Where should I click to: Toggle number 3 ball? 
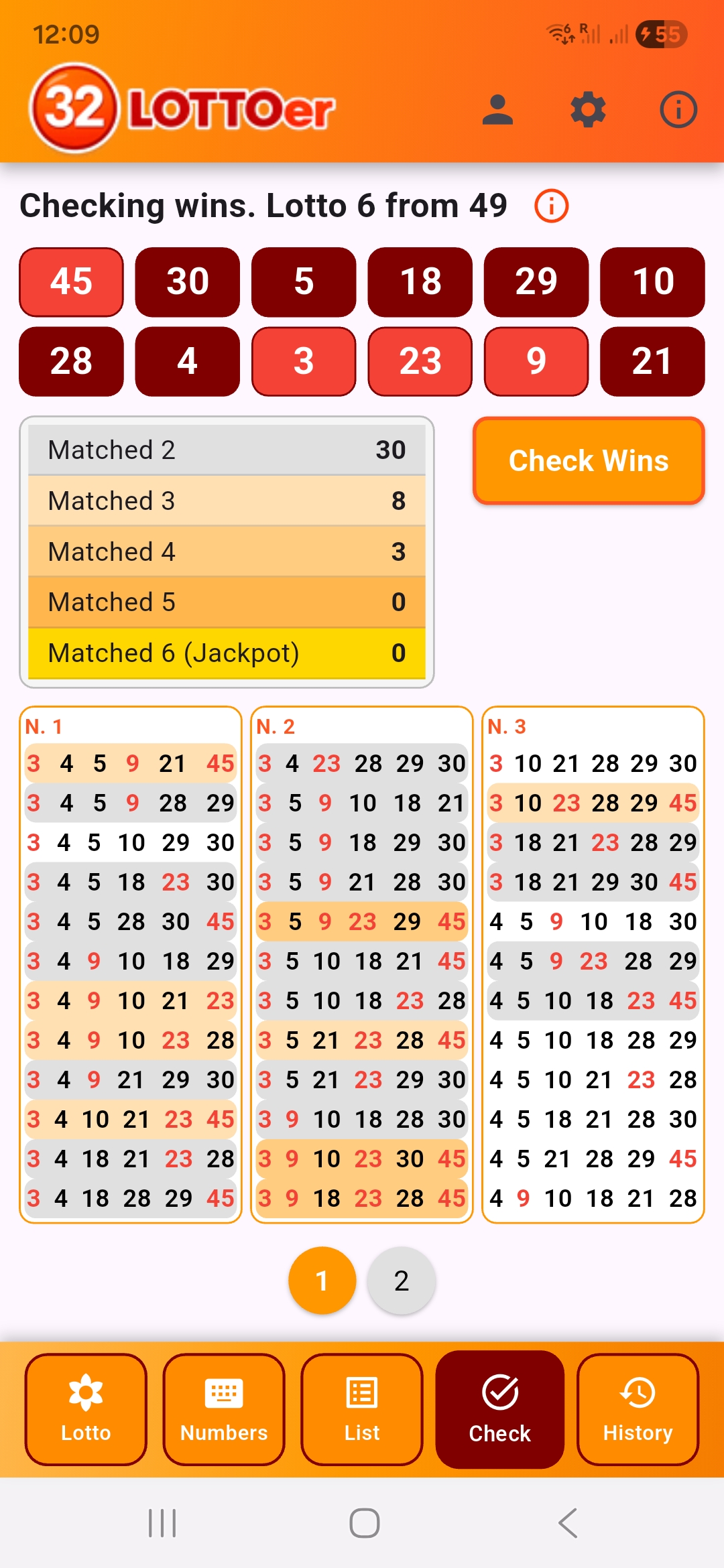pyautogui.click(x=304, y=361)
